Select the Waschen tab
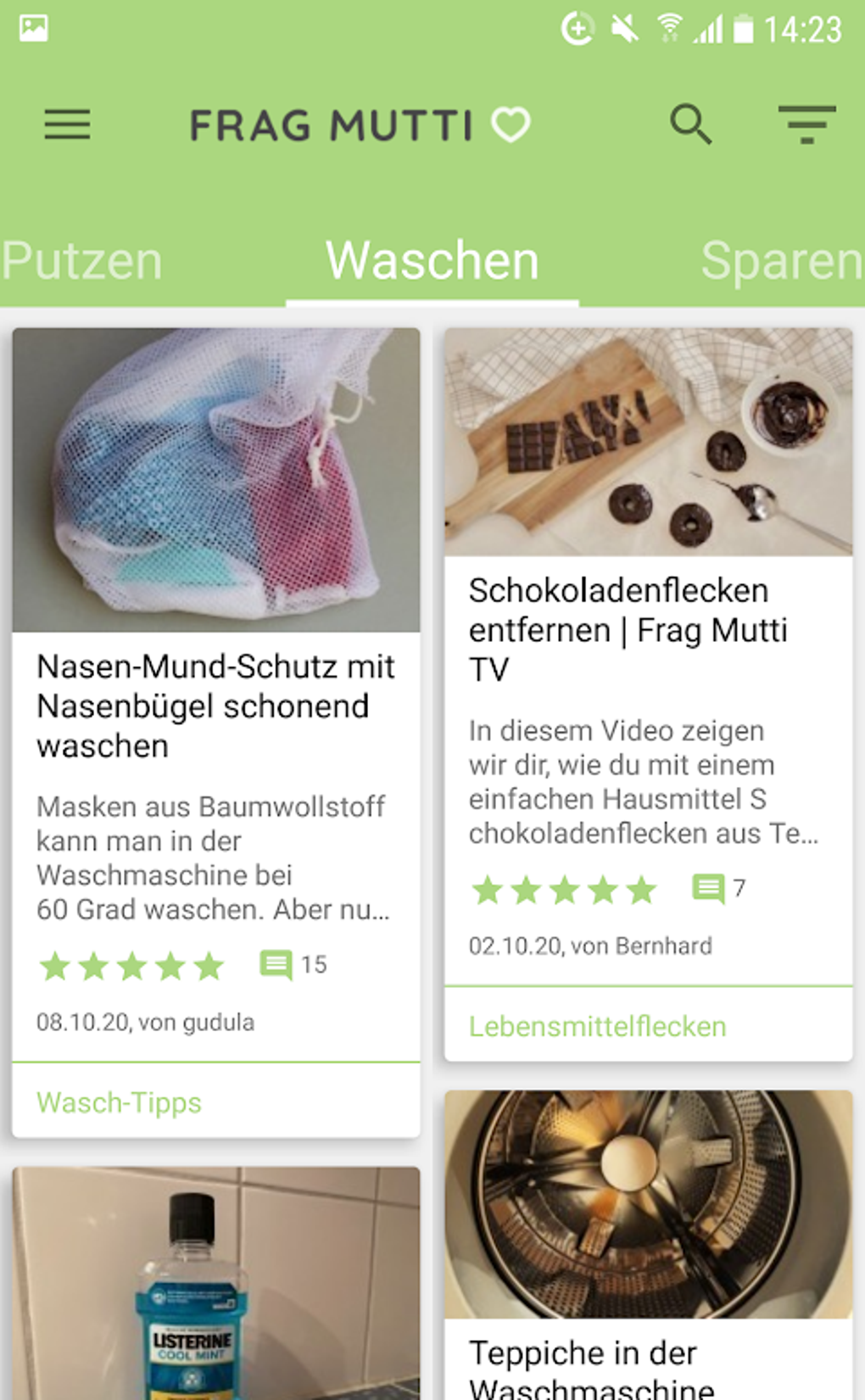Viewport: 865px width, 1400px height. (x=432, y=260)
